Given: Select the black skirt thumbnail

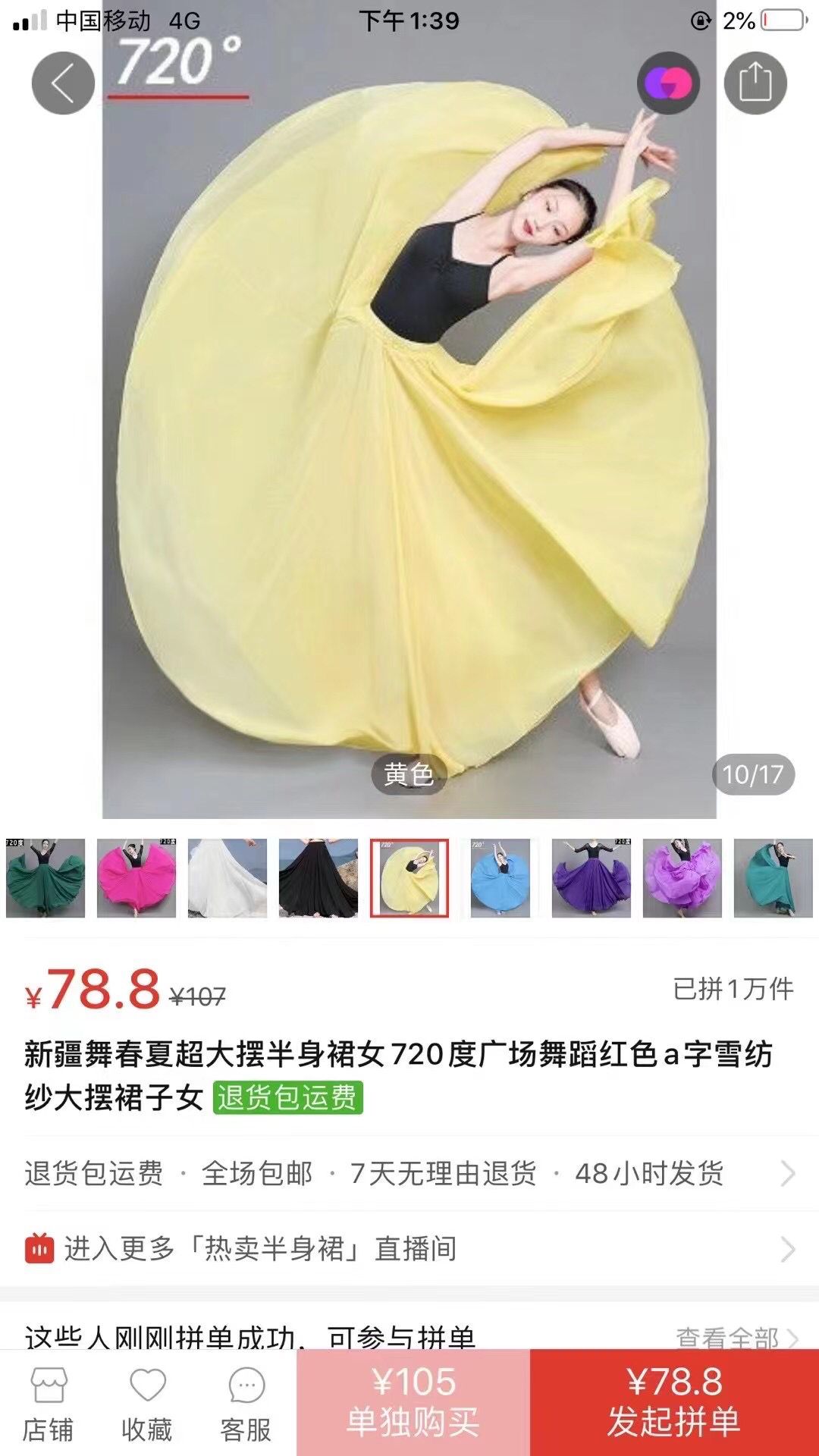Looking at the screenshot, I should pyautogui.click(x=318, y=878).
